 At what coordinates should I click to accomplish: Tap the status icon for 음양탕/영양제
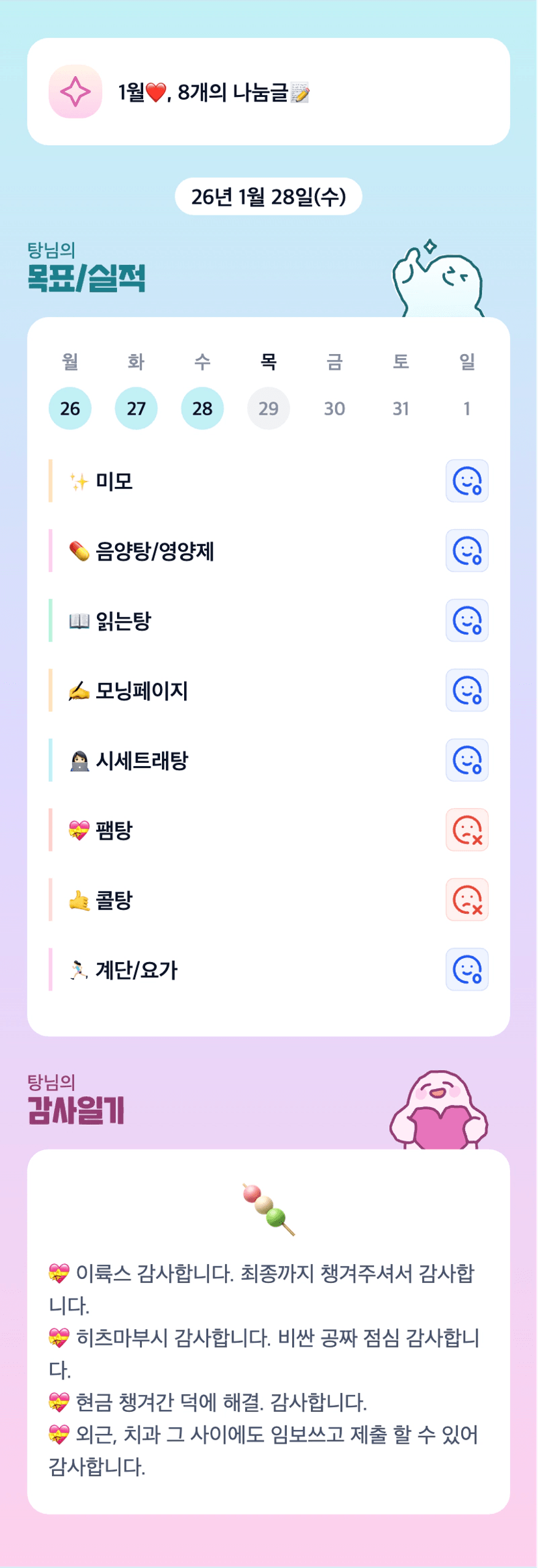click(466, 551)
